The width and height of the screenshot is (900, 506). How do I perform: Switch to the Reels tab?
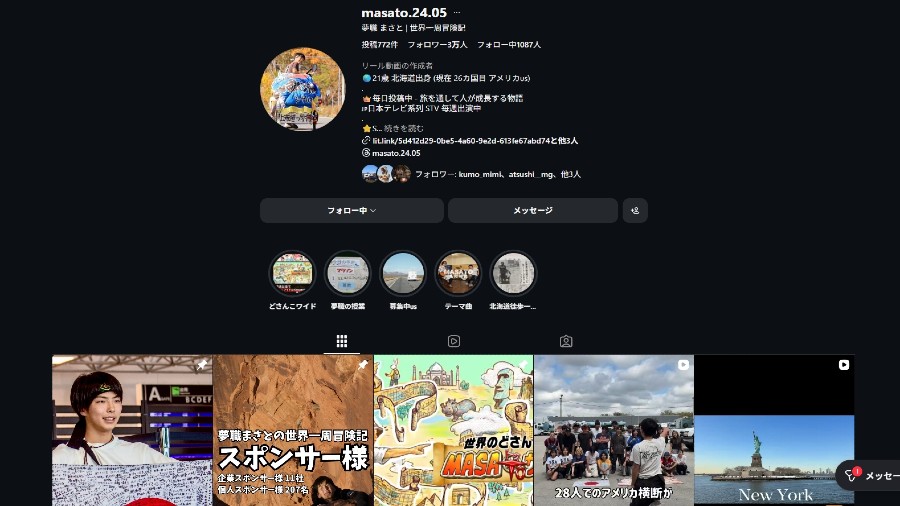point(454,341)
